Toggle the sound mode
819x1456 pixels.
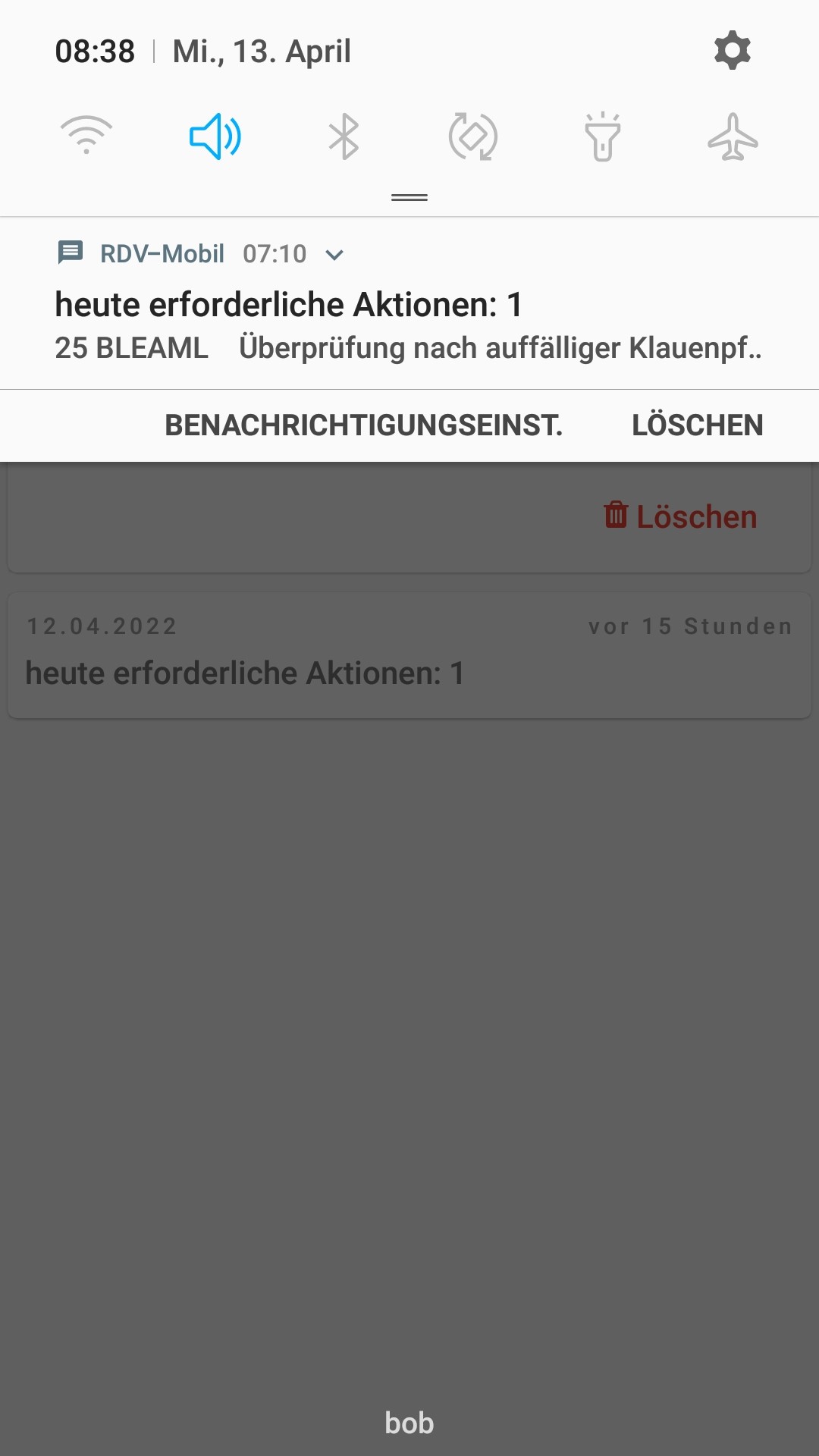(215, 136)
